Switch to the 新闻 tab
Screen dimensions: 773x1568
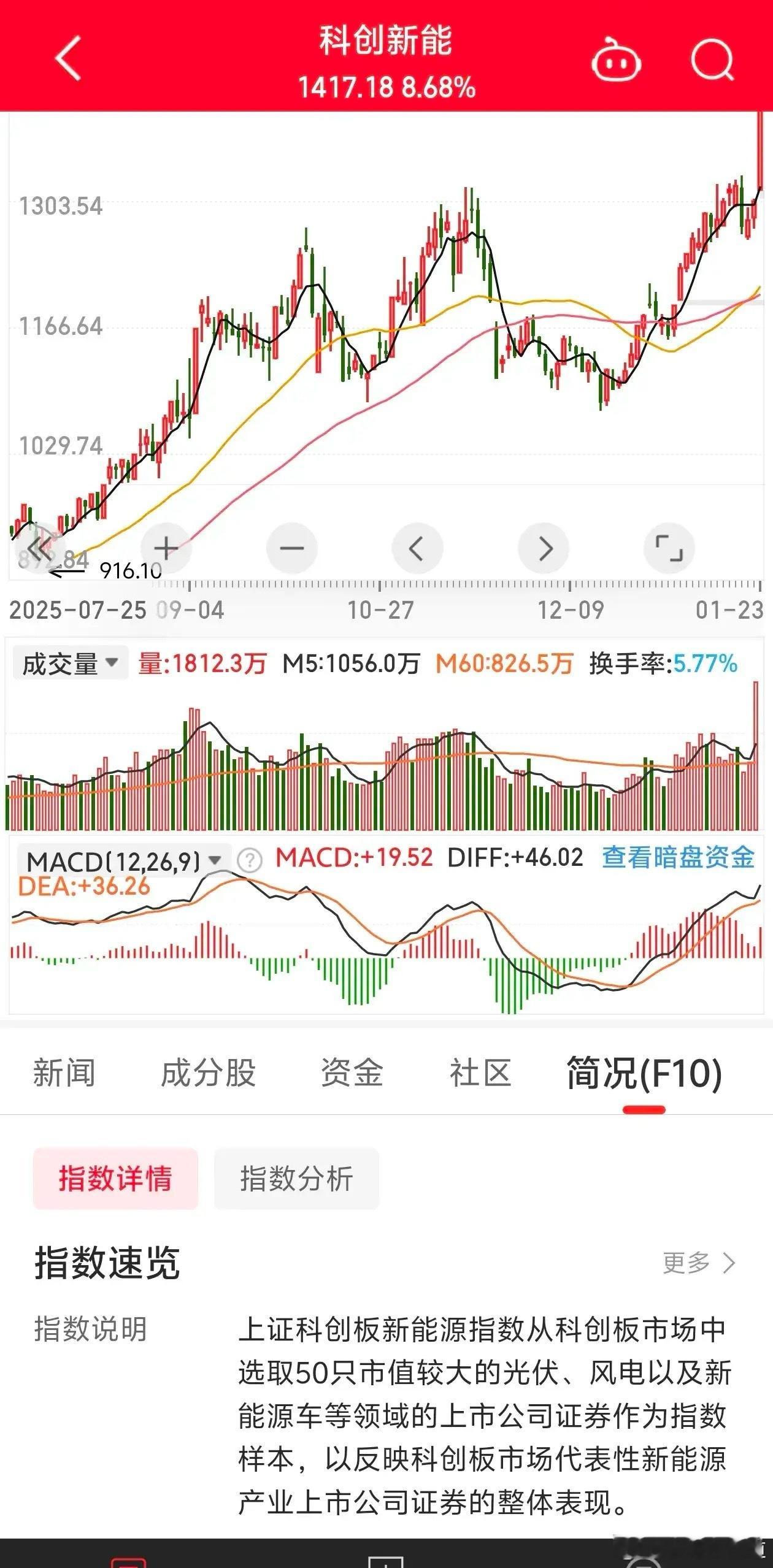point(64,1073)
